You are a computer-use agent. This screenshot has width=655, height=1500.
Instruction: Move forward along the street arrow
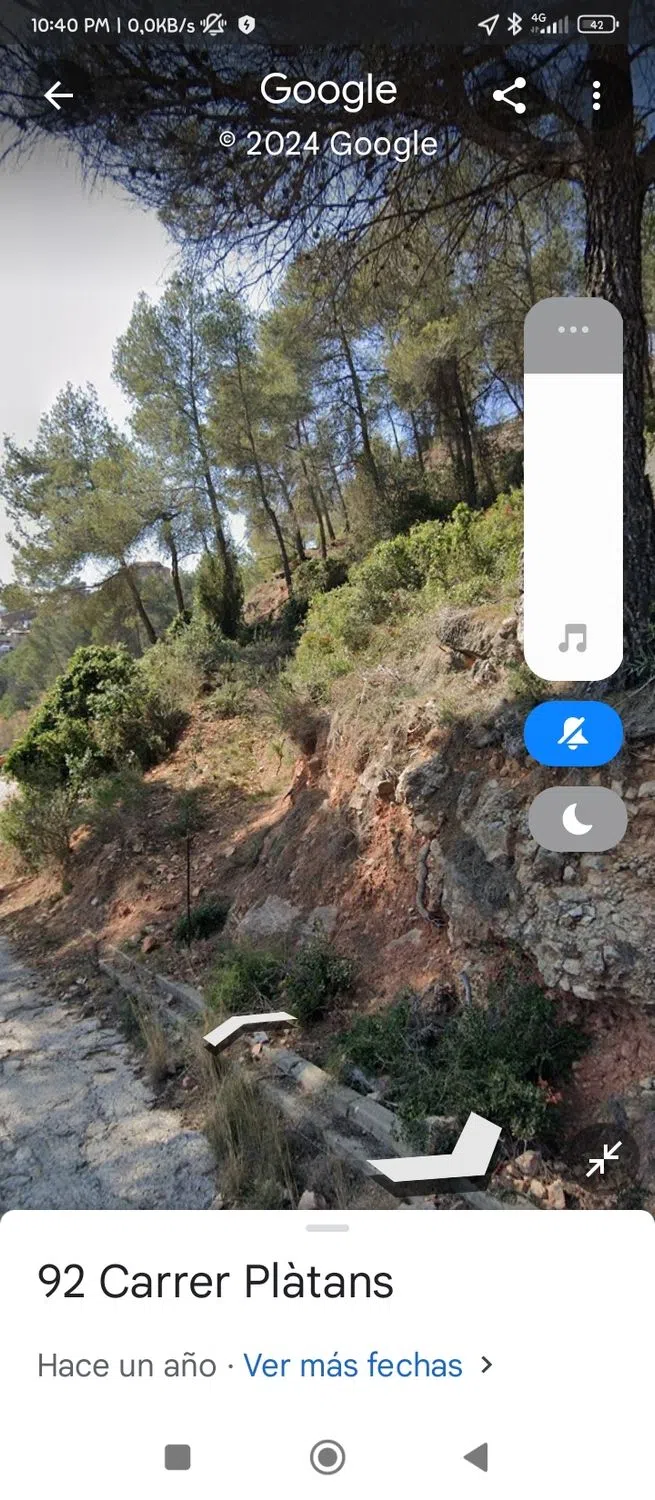coord(250,1027)
